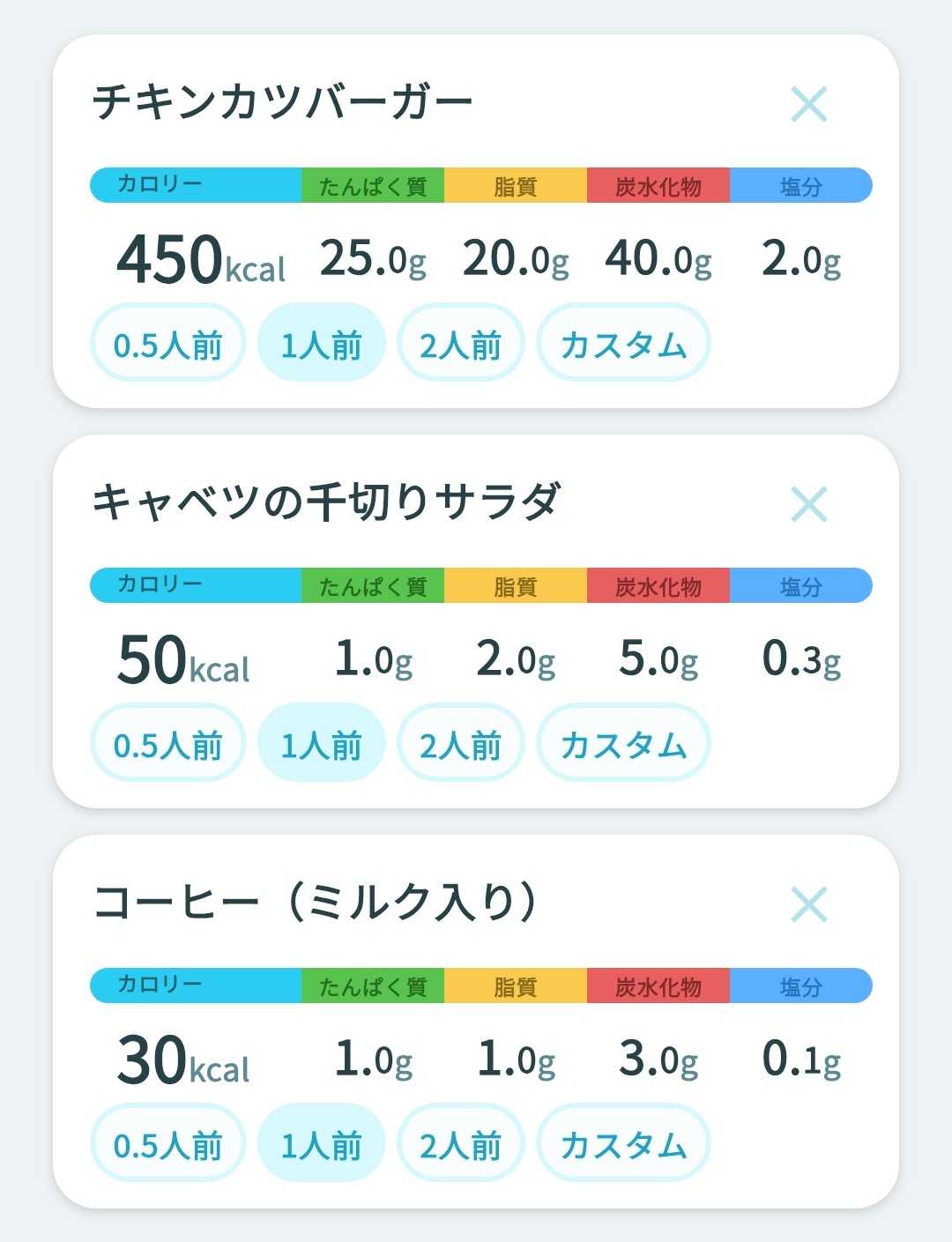The image size is (952, 1242).
Task: Open カスタム amount for コーヒー（ミルク入り）
Action: coord(623,1143)
